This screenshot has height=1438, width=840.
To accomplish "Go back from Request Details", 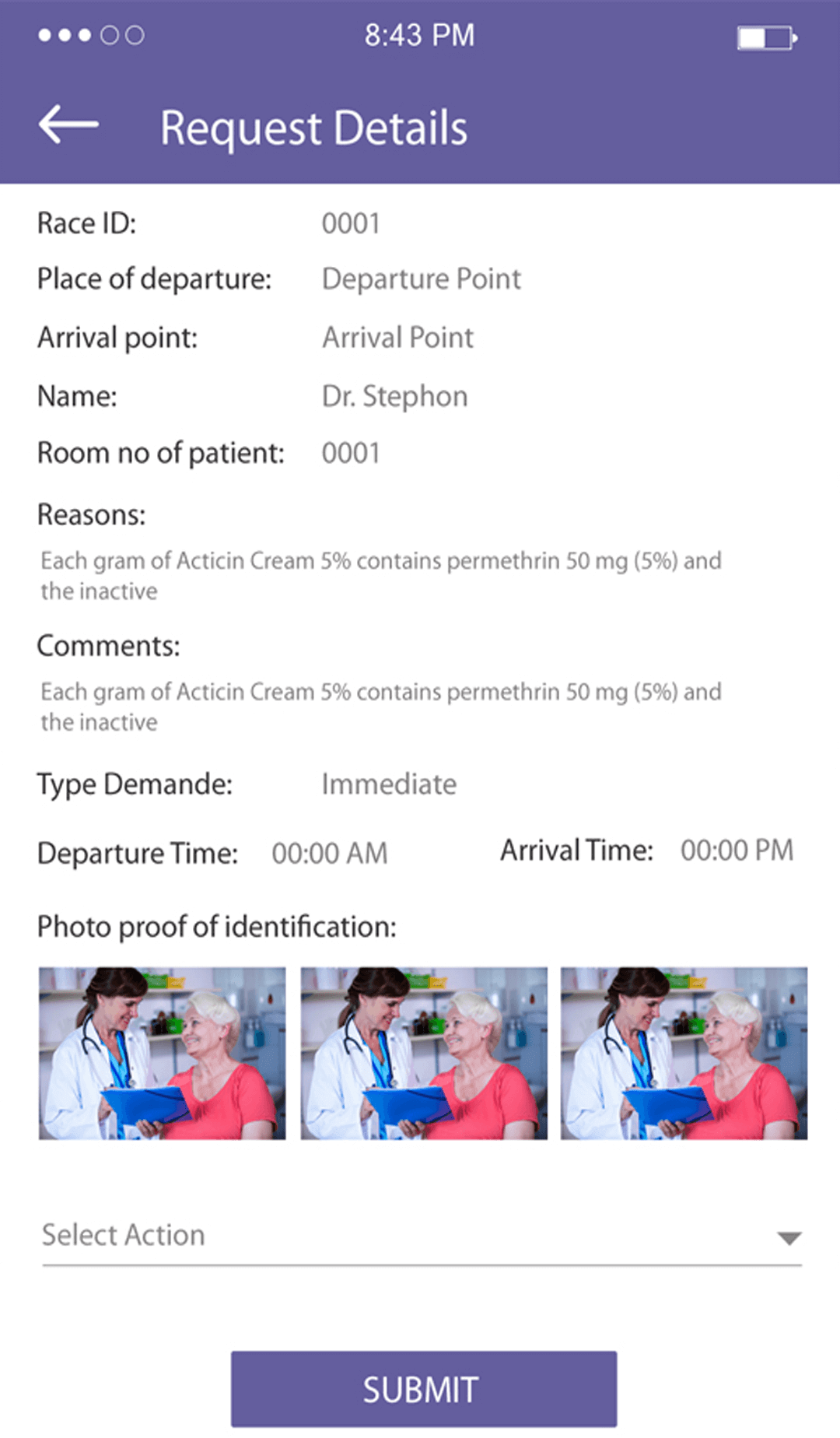I will pos(68,125).
